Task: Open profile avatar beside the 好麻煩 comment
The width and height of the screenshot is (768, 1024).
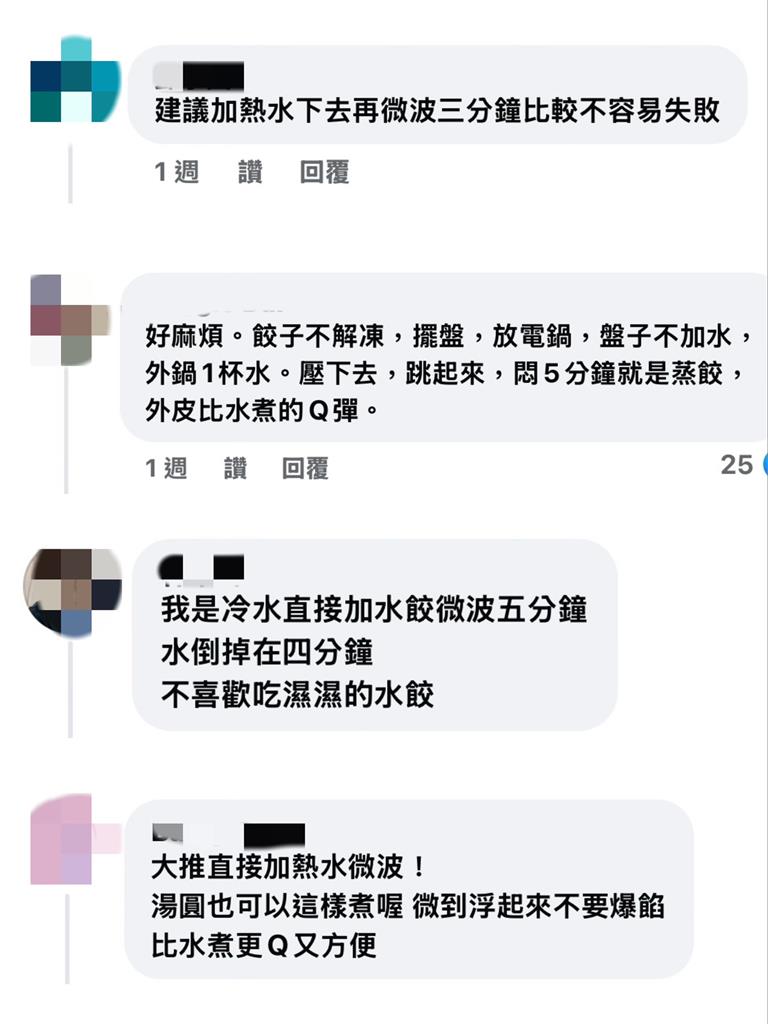Action: click(x=70, y=320)
